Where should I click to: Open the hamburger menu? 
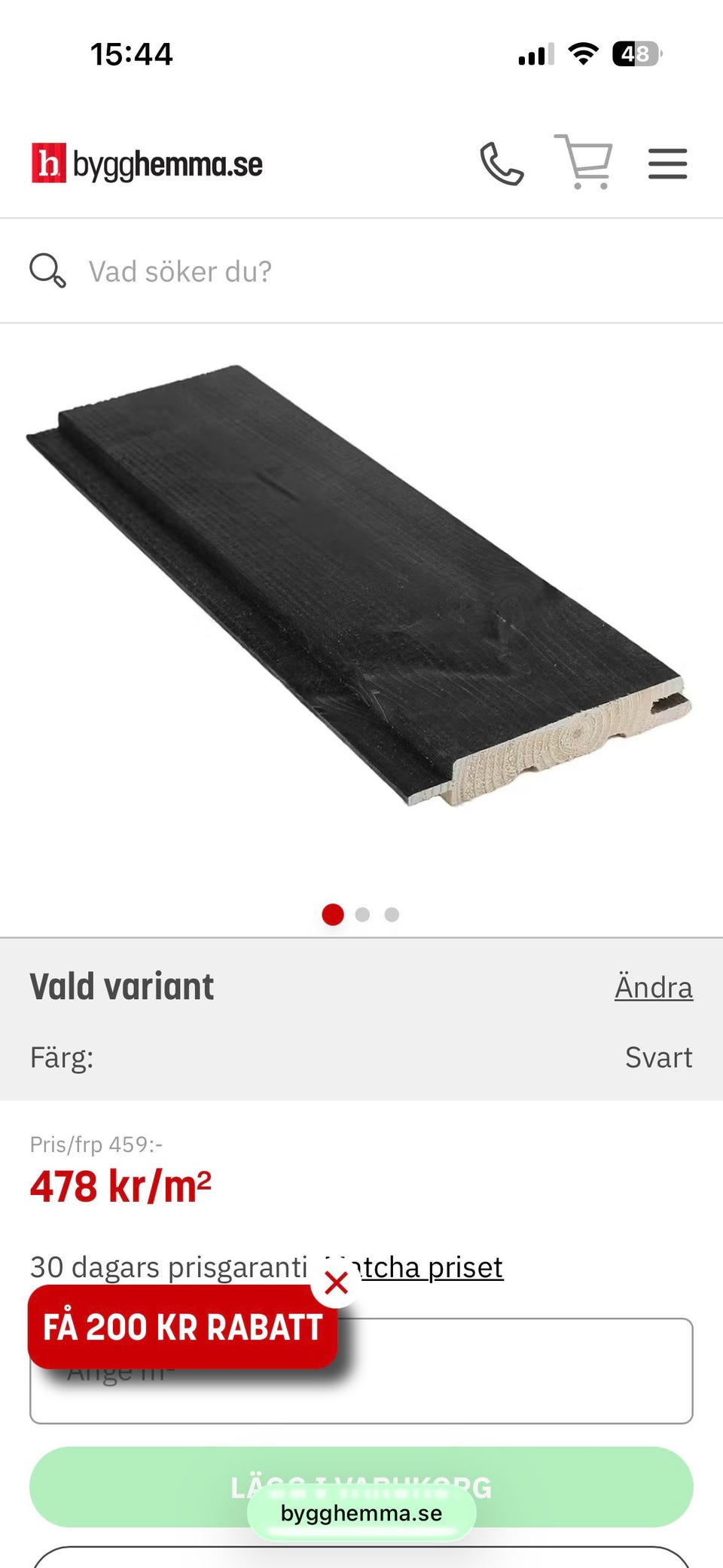(x=668, y=164)
